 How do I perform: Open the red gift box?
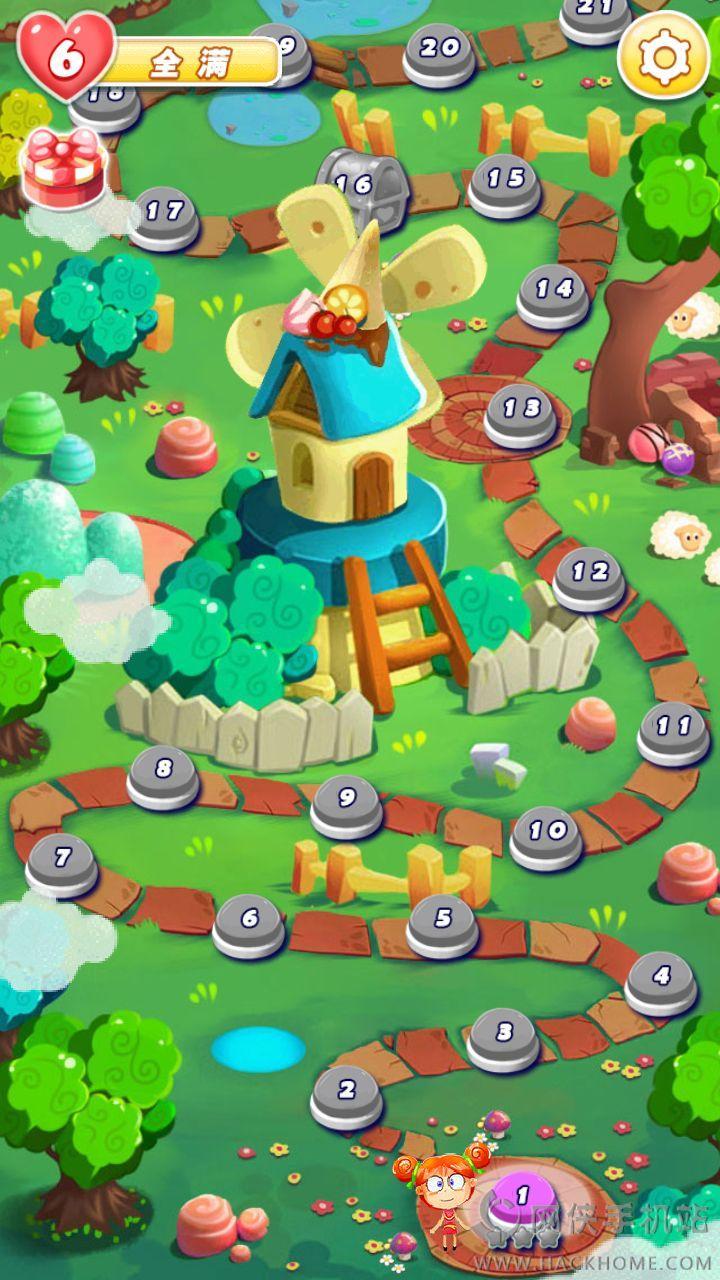click(x=63, y=168)
